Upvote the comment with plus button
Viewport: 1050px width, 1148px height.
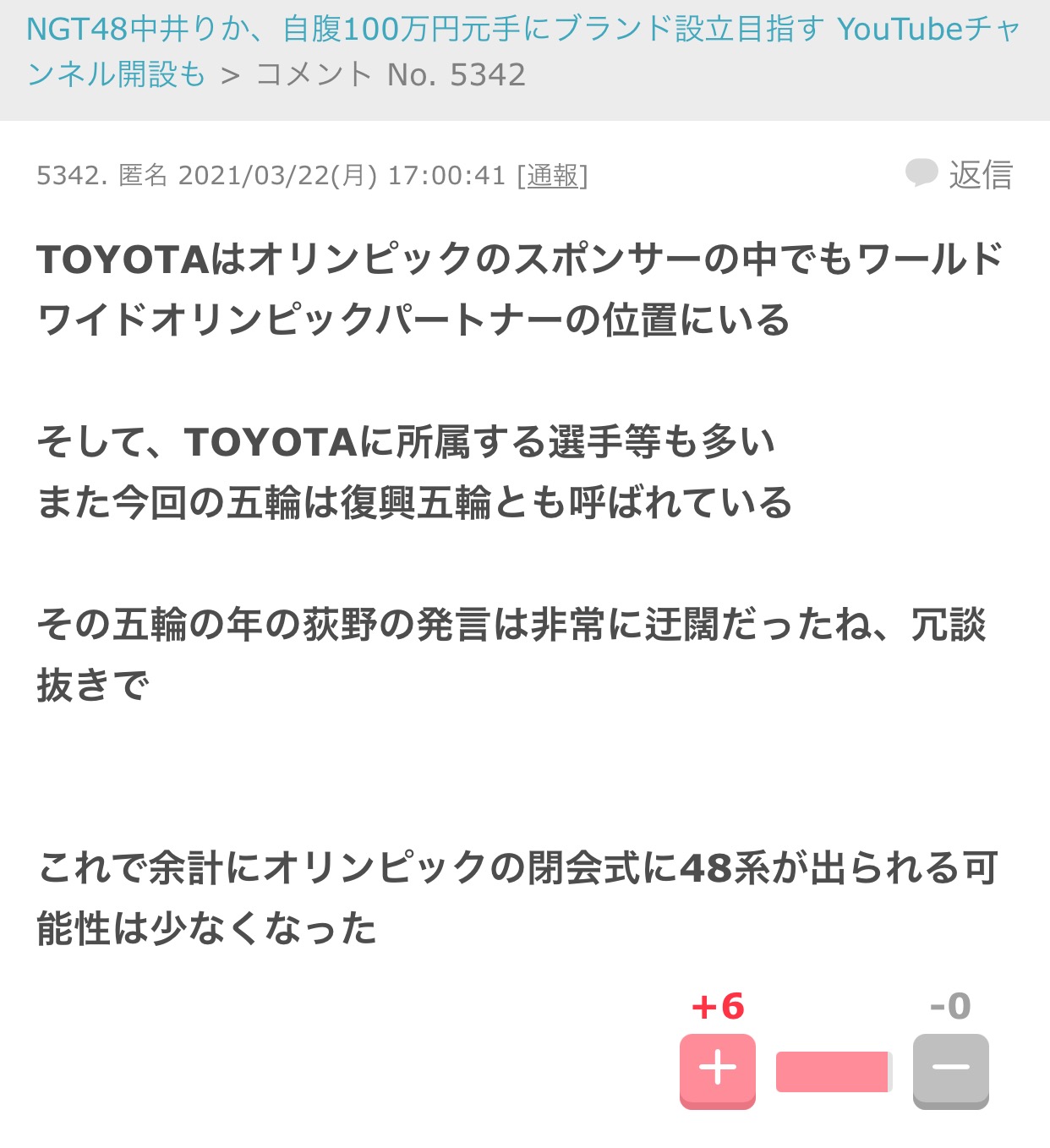[x=717, y=1069]
